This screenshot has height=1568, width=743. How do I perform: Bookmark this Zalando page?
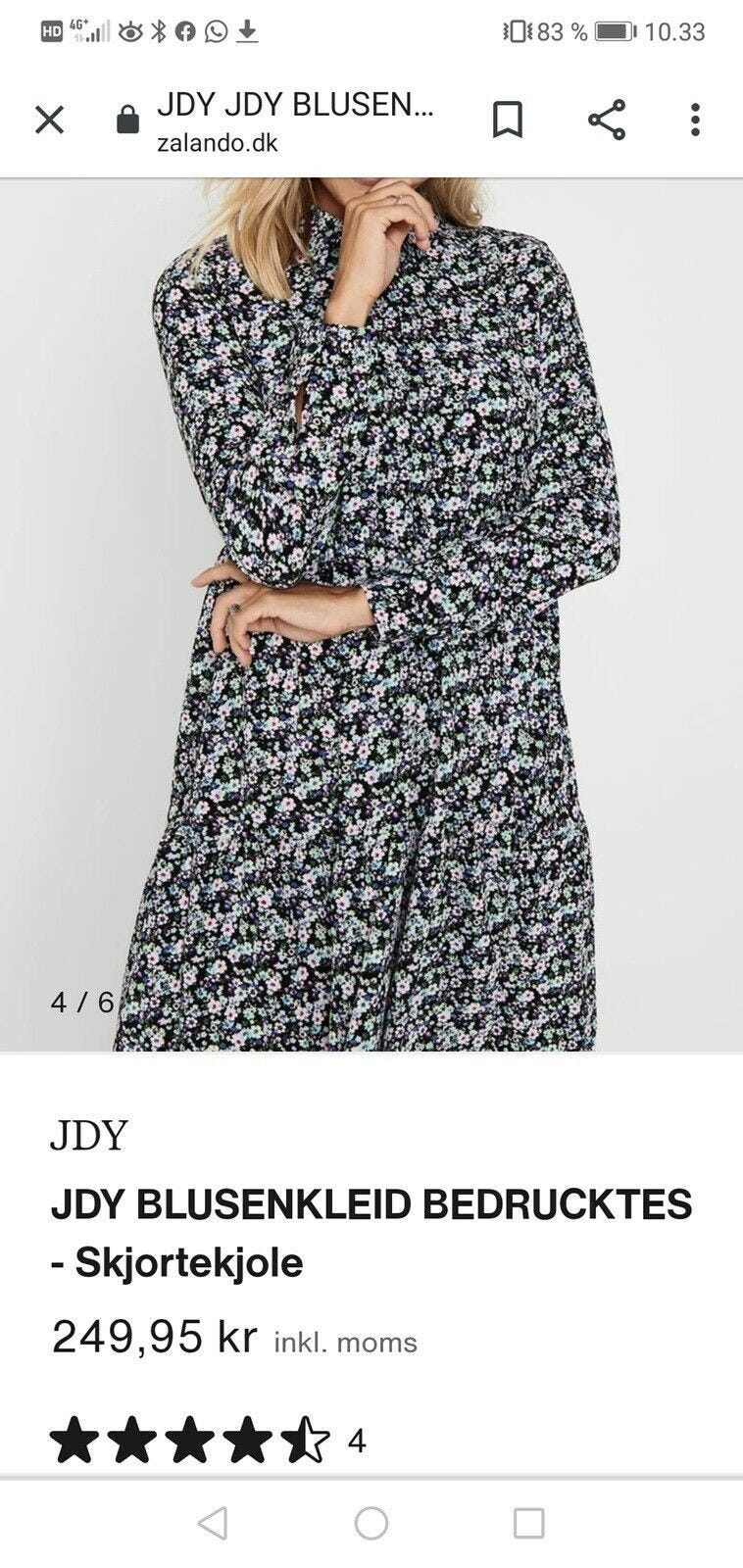[x=507, y=121]
